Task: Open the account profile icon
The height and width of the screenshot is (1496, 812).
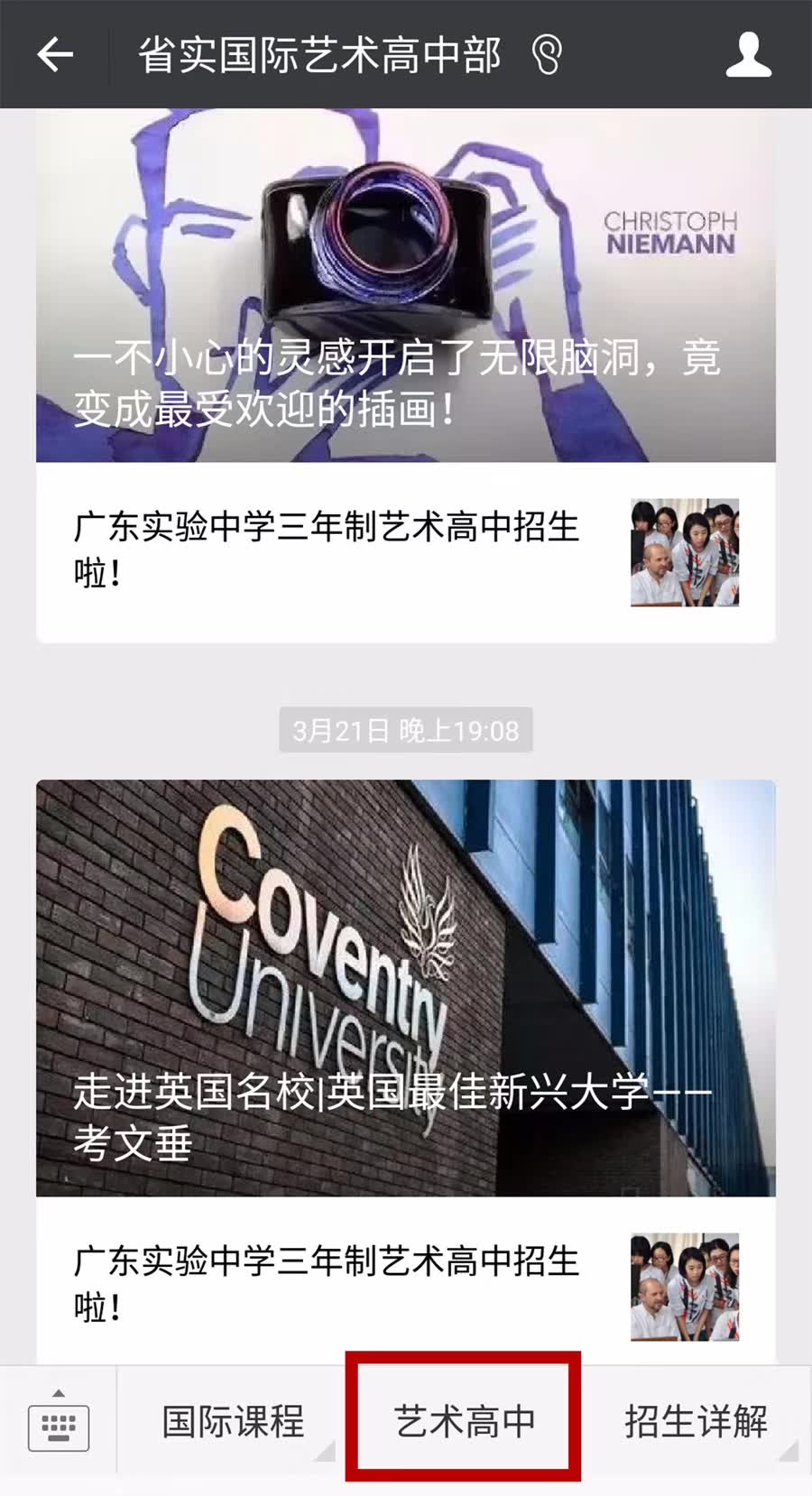Action: 748,55
